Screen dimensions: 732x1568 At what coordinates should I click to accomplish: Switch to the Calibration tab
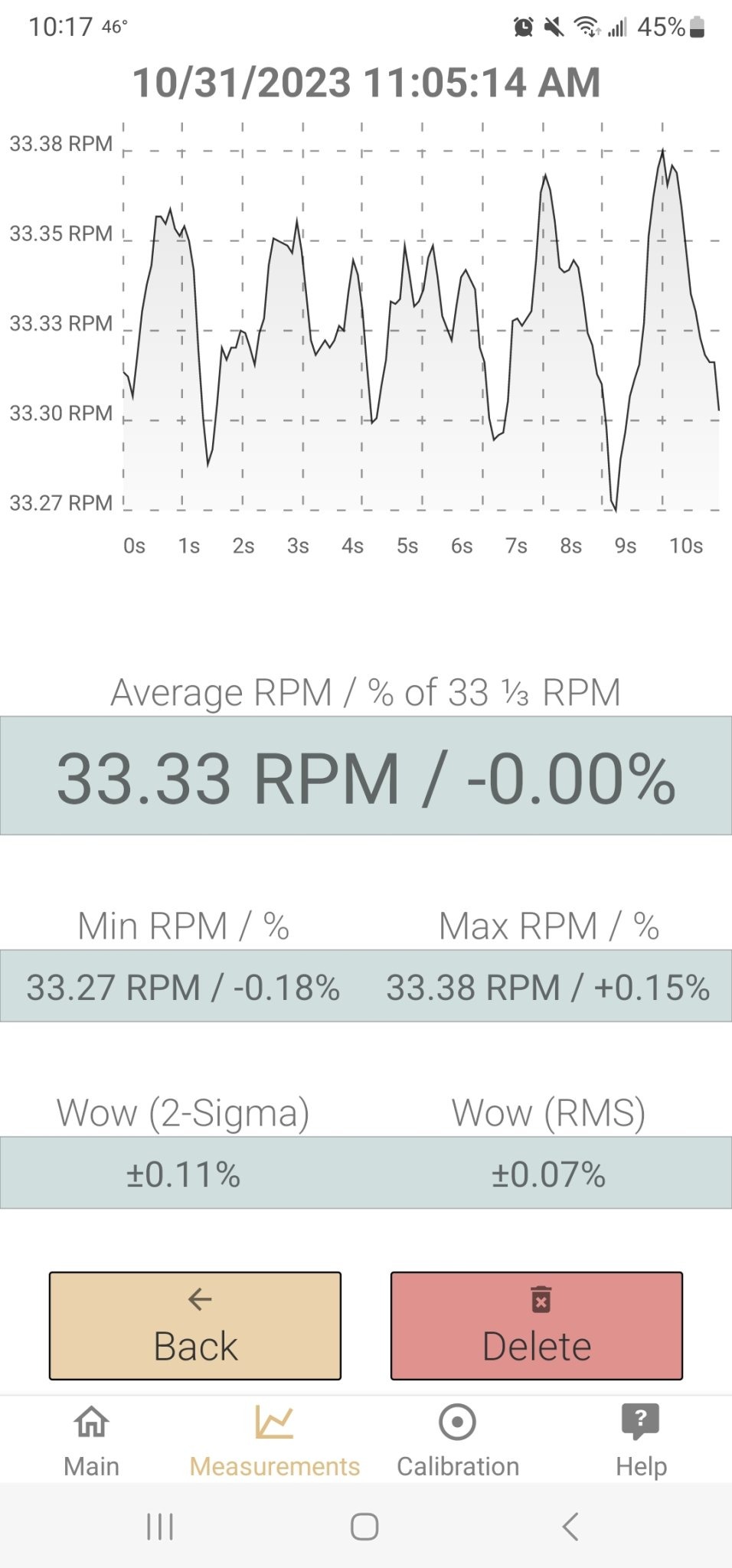[x=458, y=1440]
